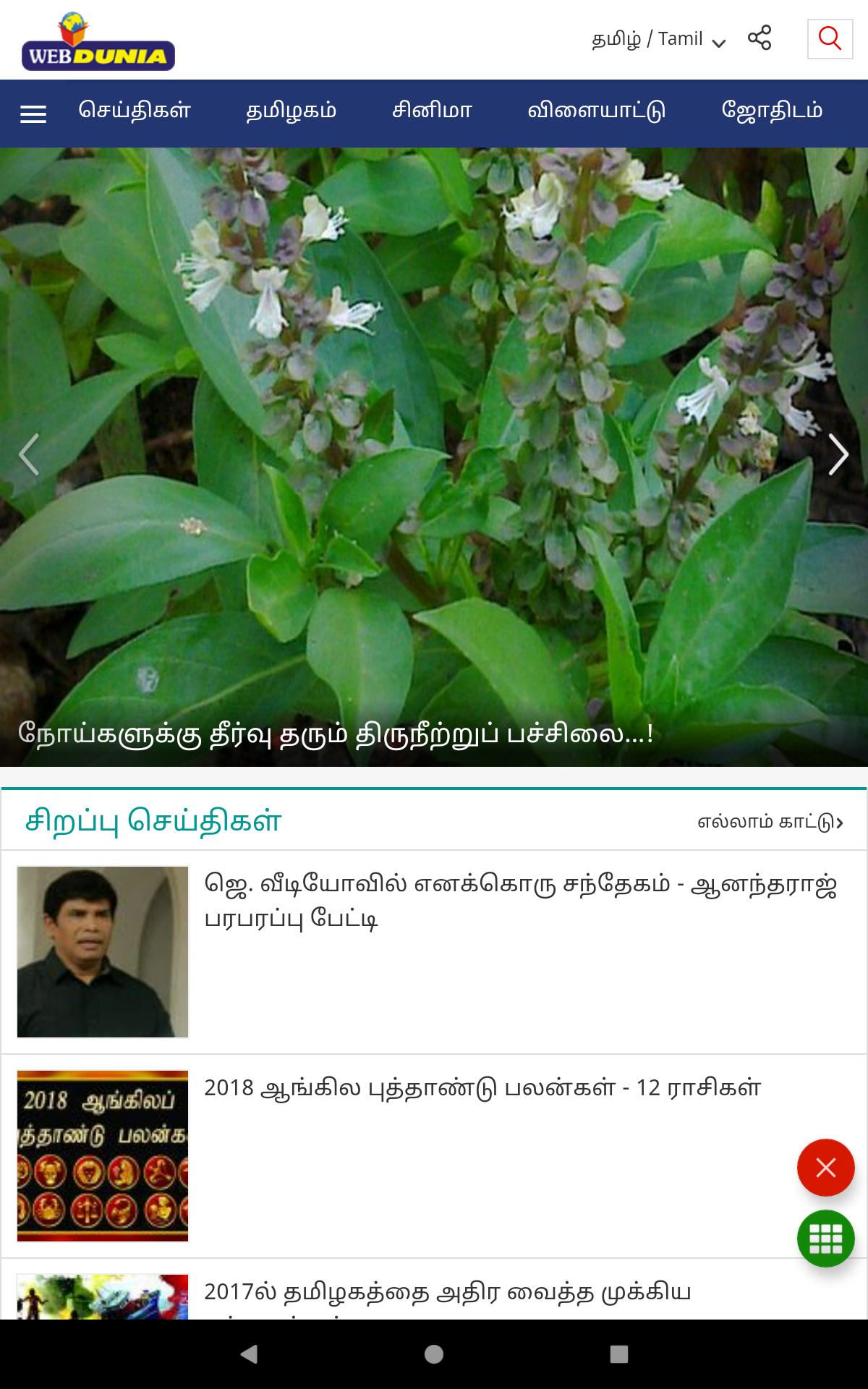This screenshot has width=868, height=1389.
Task: Tap the எல்லாம் காட்டு link
Action: [x=770, y=822]
